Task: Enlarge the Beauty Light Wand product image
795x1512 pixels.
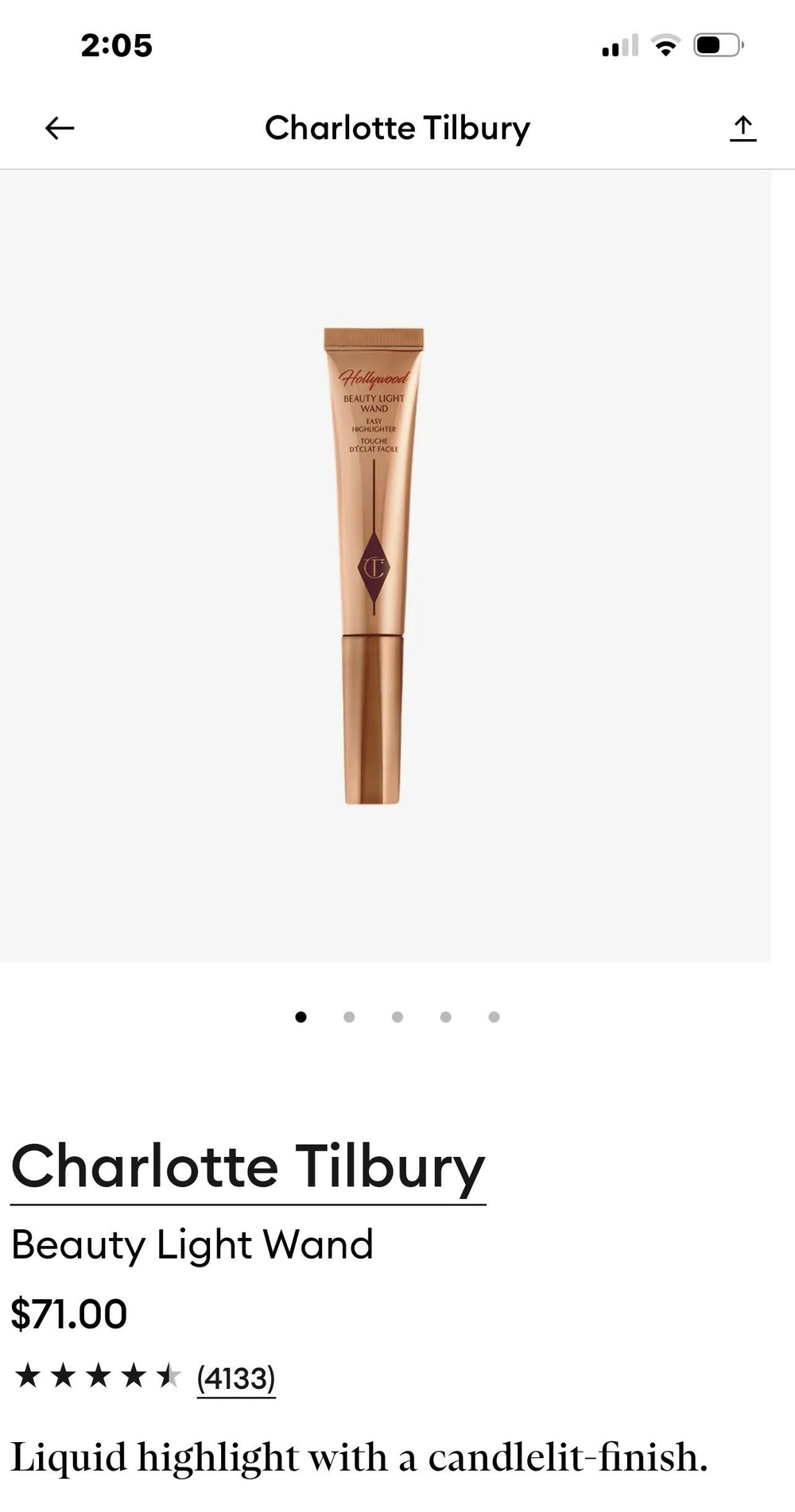Action: click(x=374, y=566)
